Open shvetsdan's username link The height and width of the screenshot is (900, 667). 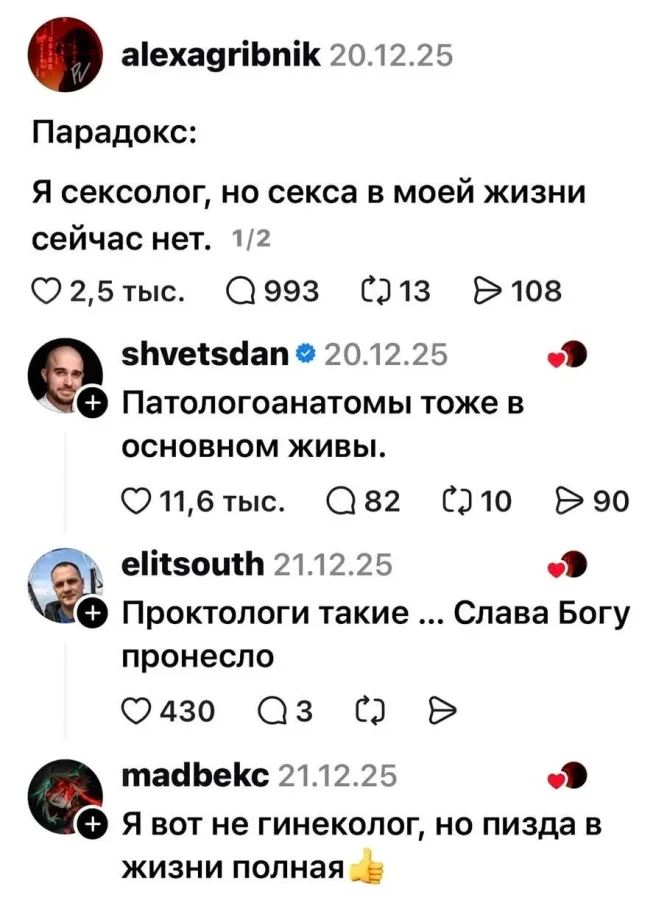click(x=205, y=356)
